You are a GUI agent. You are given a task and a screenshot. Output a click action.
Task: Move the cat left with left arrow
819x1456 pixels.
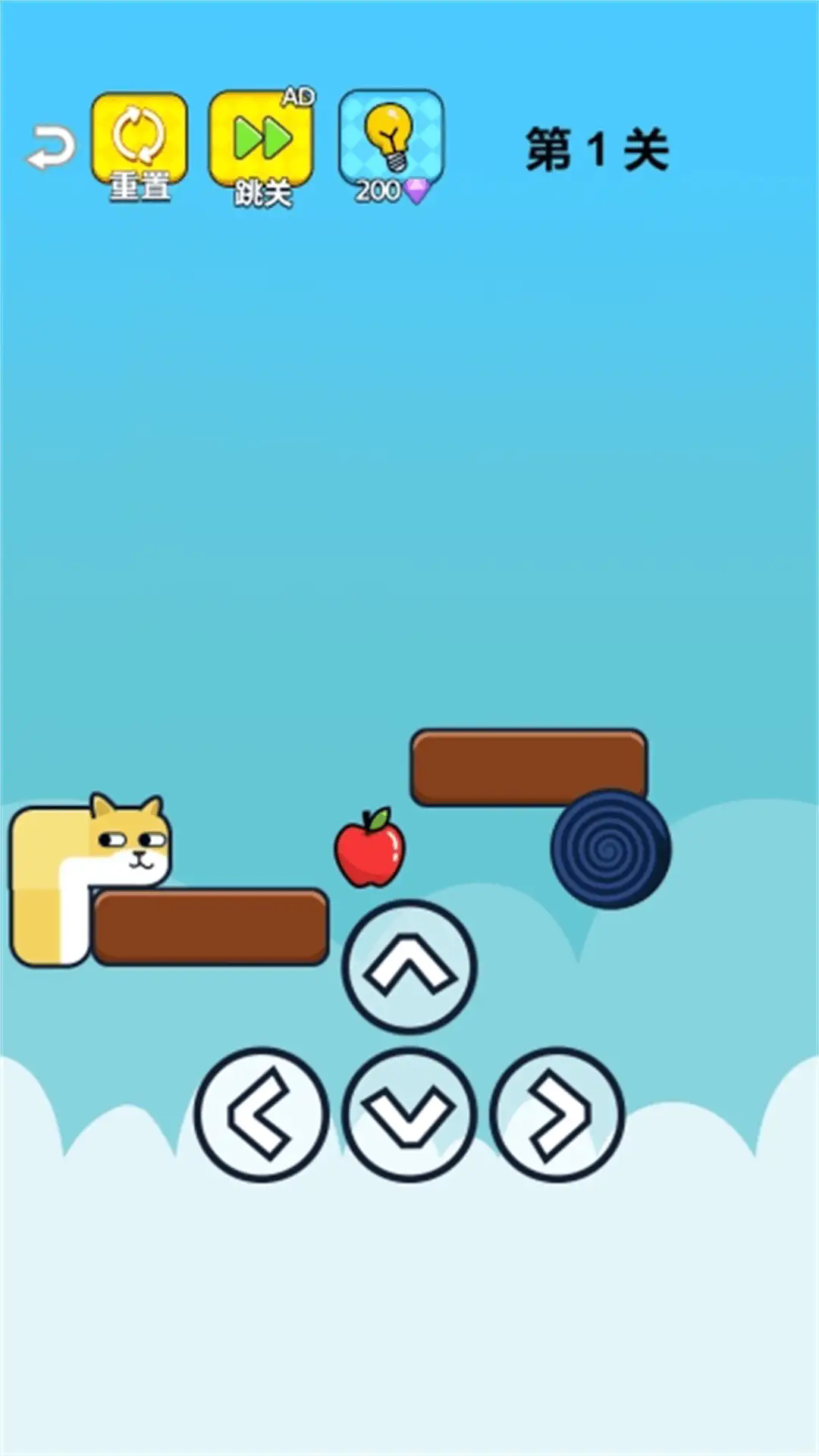click(x=262, y=1114)
